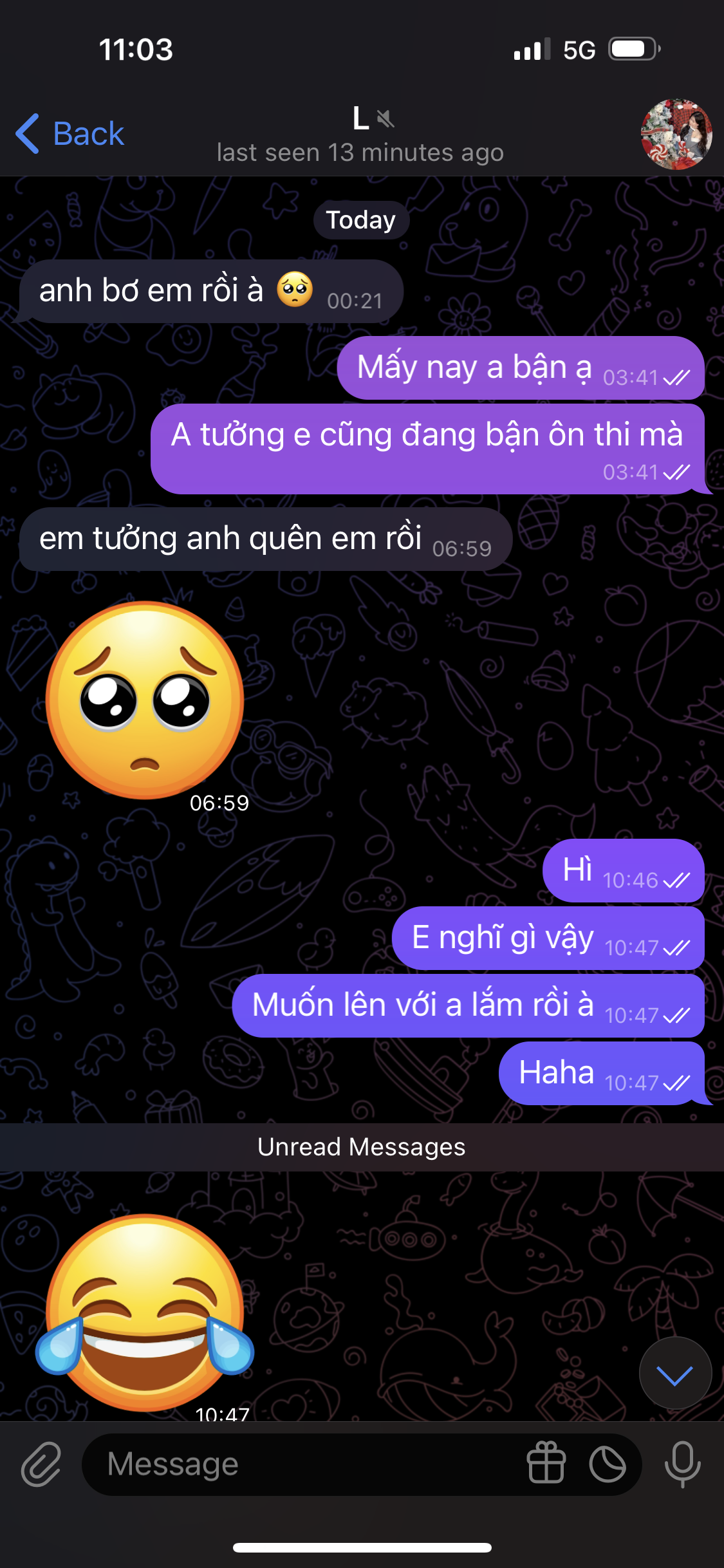Image resolution: width=724 pixels, height=1568 pixels.
Task: Open L's profile picture
Action: coord(676,134)
